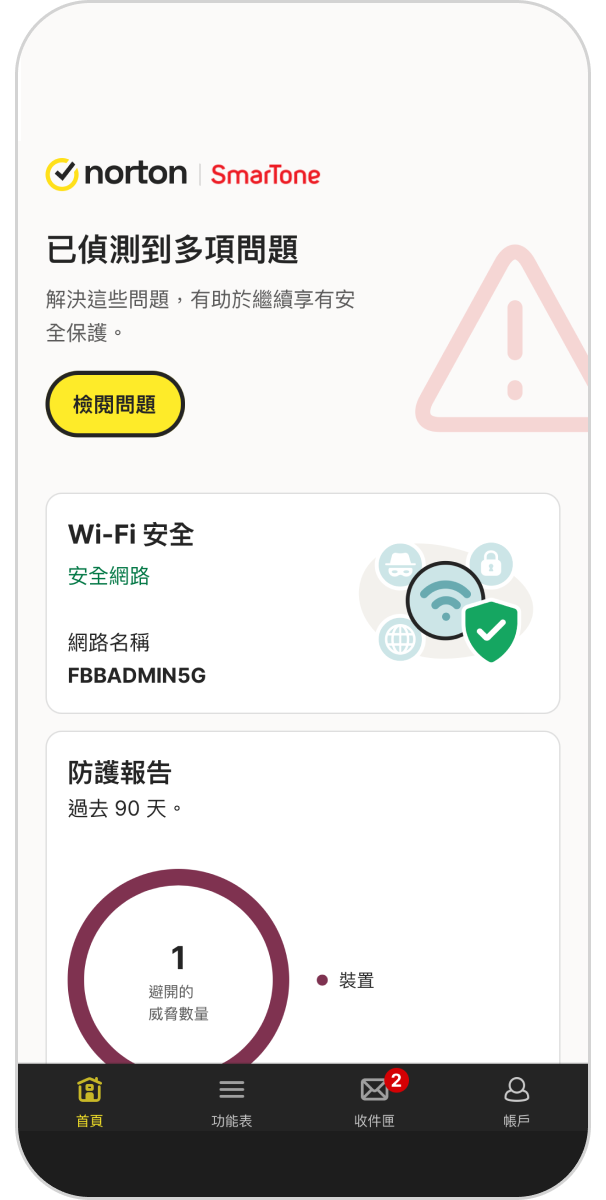The image size is (606, 1200).
Task: Open the 功能表 menu tab
Action: [231, 1100]
